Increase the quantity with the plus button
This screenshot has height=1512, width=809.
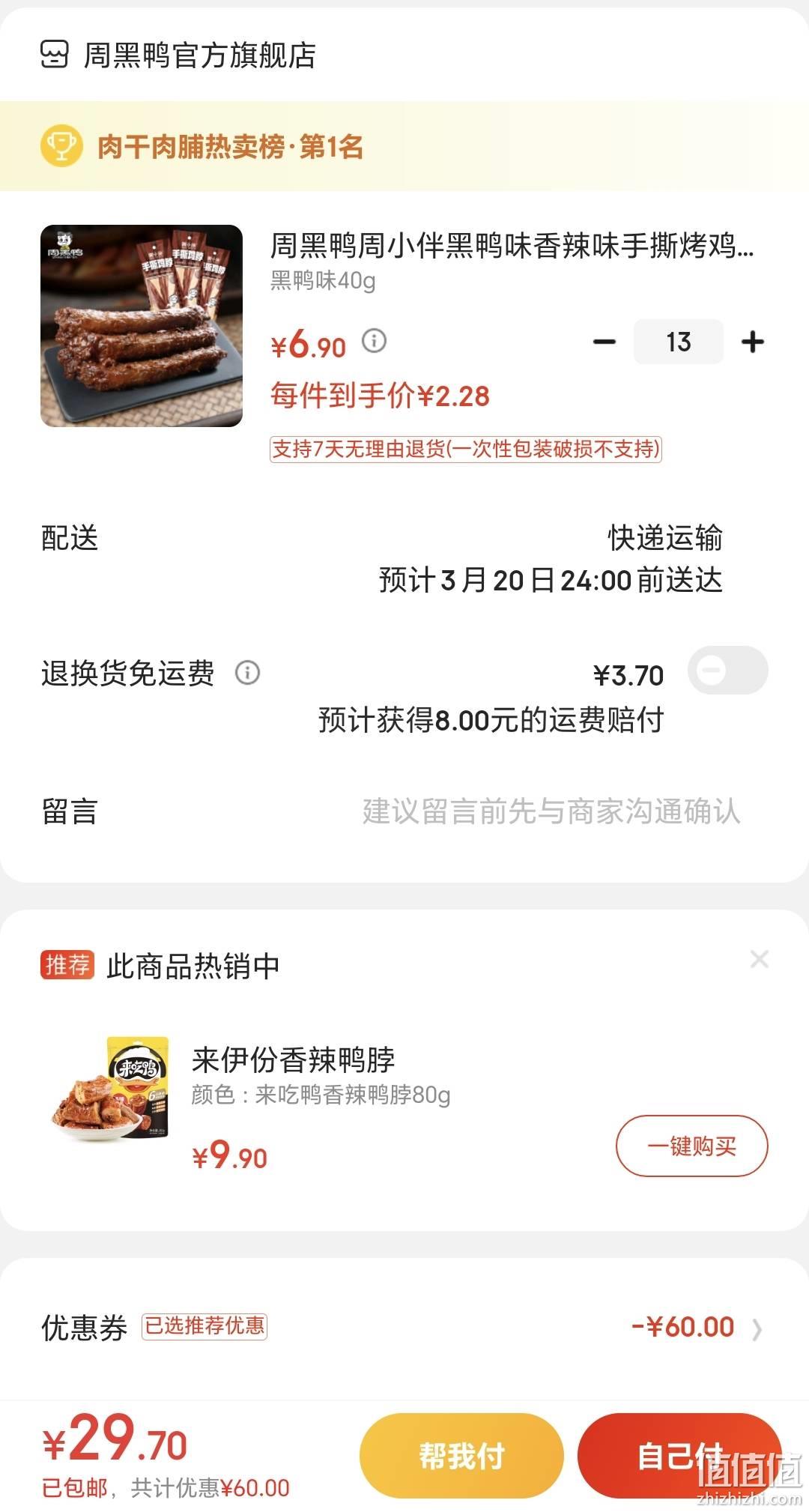point(753,342)
